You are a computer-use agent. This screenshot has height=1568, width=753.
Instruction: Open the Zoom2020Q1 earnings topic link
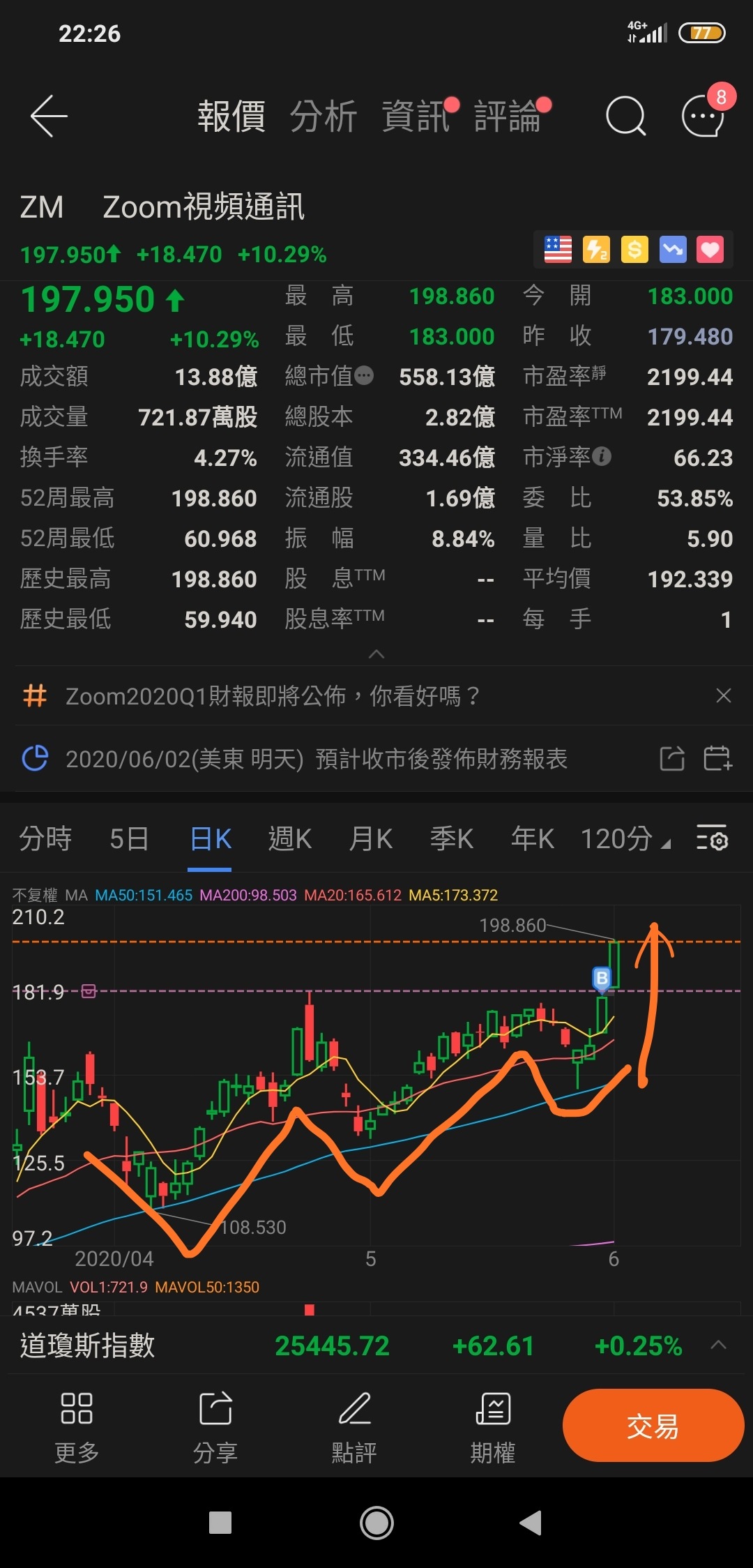[x=272, y=695]
